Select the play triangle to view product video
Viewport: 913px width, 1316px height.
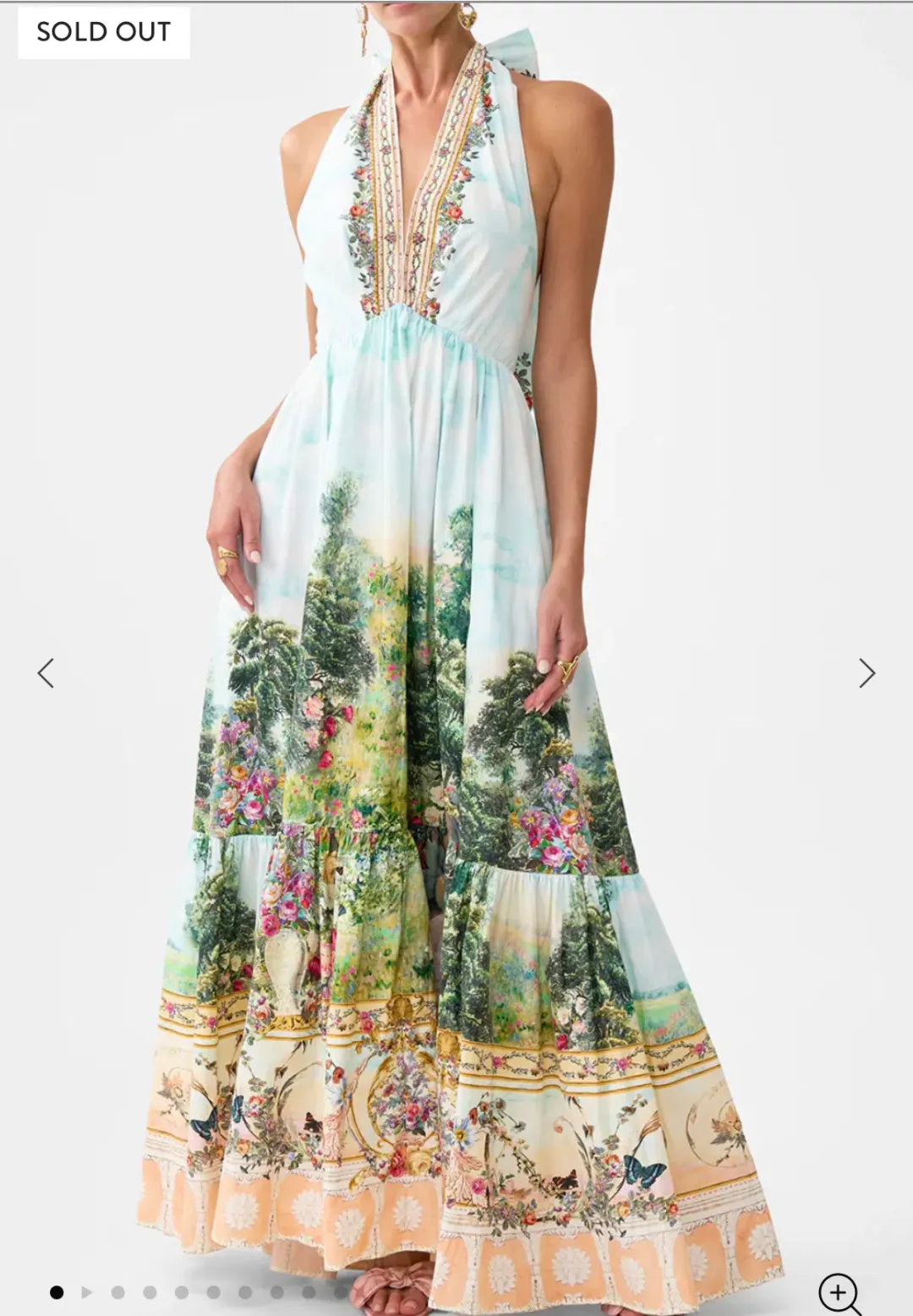[87, 1292]
